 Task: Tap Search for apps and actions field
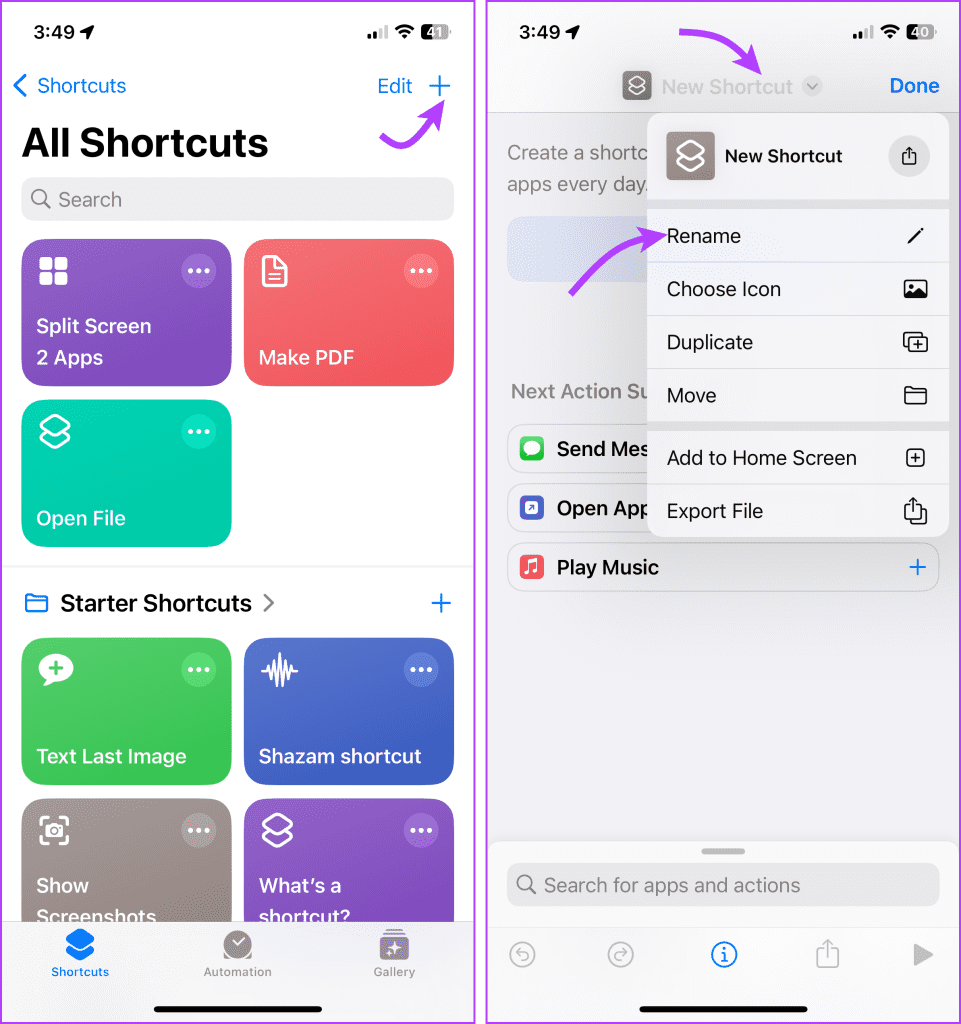click(723, 885)
